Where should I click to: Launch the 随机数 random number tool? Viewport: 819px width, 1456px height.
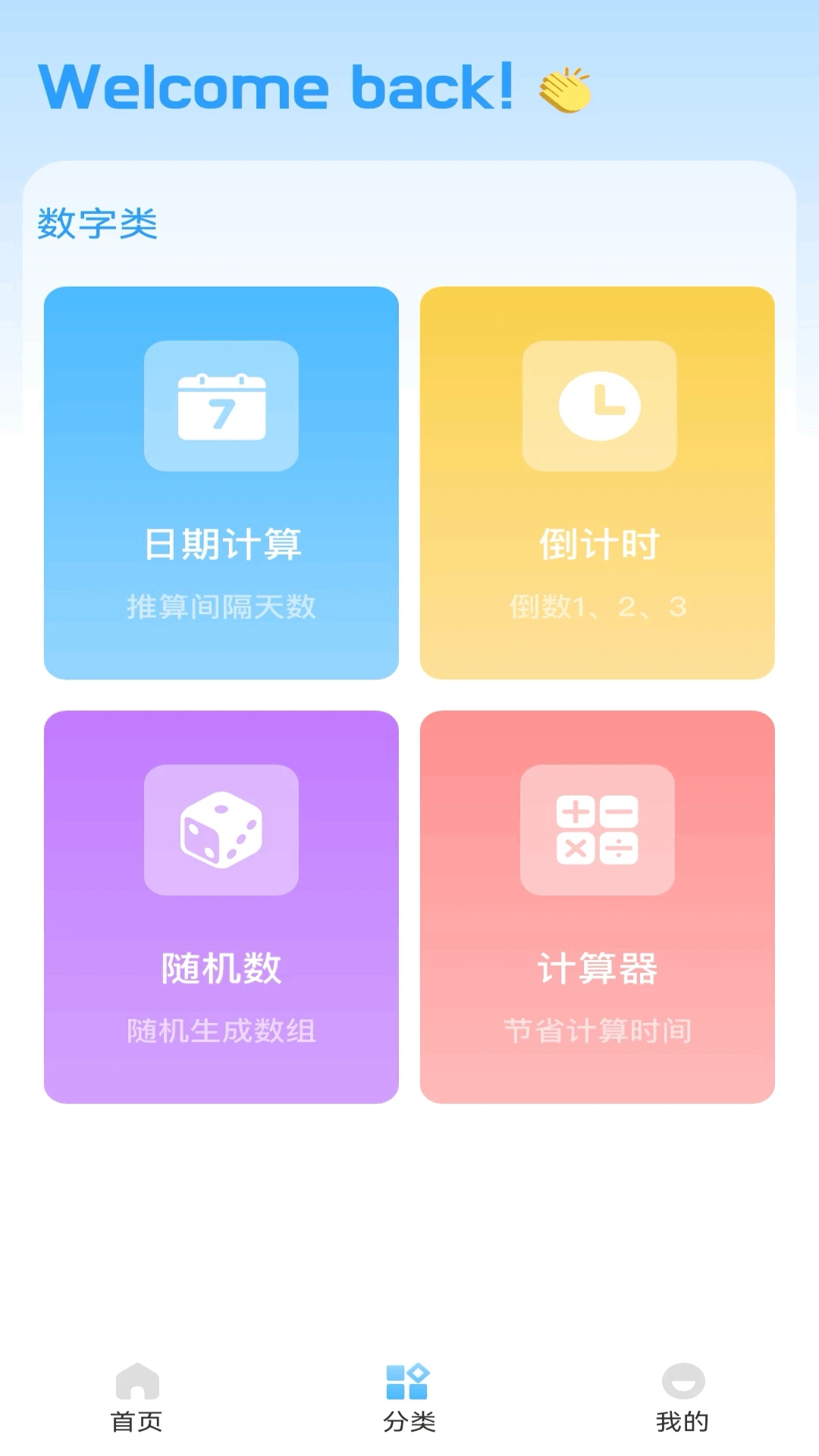(222, 906)
